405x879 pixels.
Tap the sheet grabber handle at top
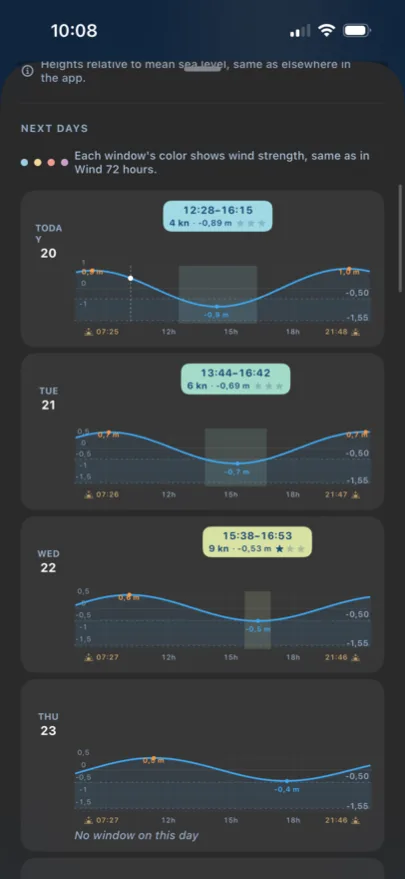(202, 69)
